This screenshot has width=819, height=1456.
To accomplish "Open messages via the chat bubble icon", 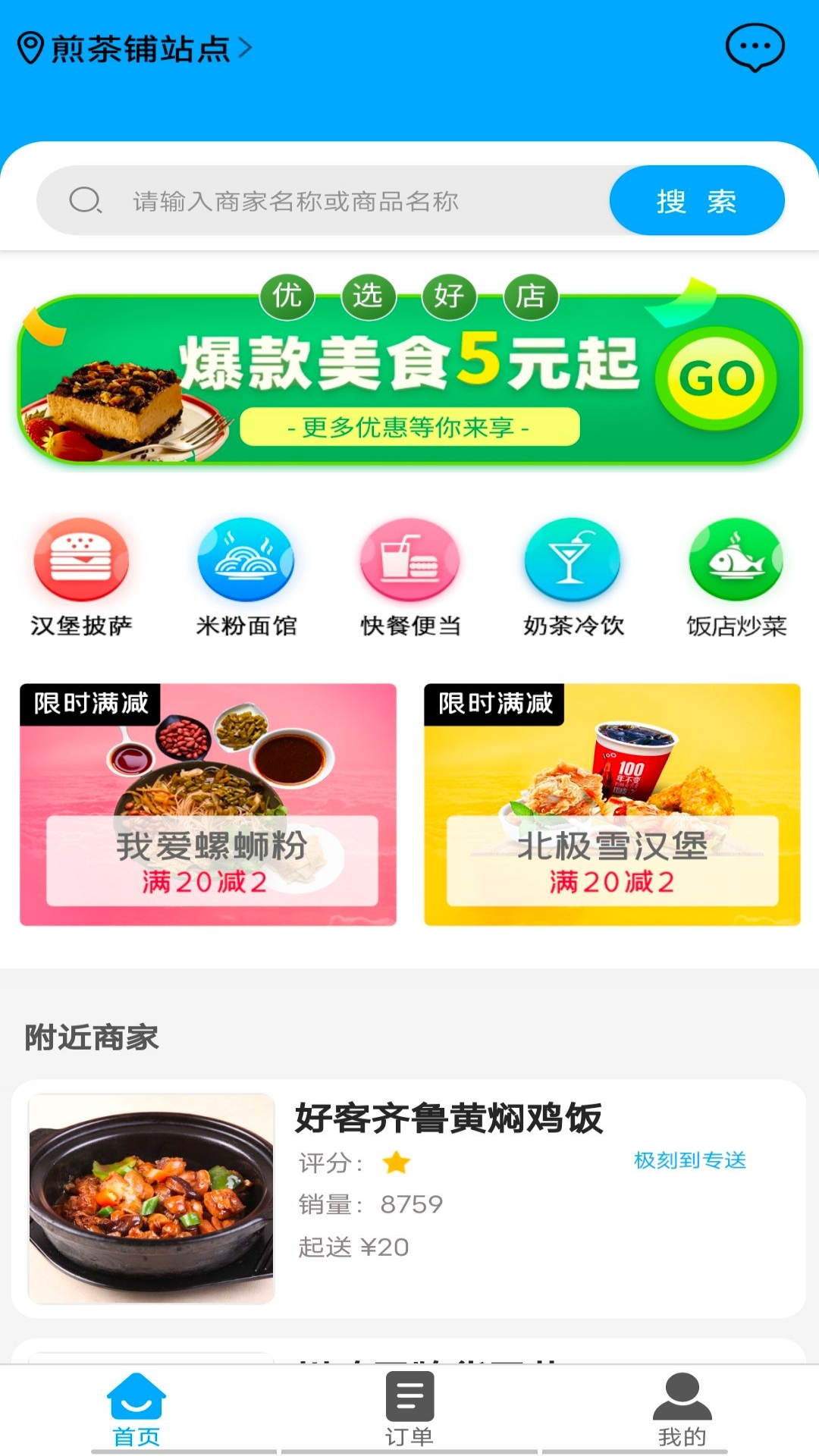I will [755, 47].
